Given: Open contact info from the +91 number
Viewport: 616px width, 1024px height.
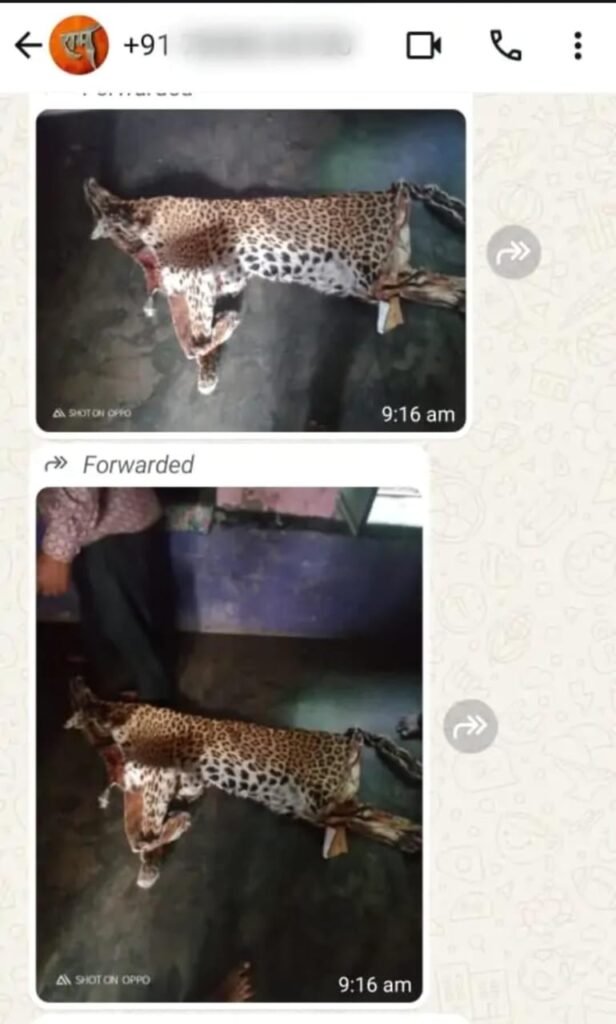Looking at the screenshot, I should (240, 45).
